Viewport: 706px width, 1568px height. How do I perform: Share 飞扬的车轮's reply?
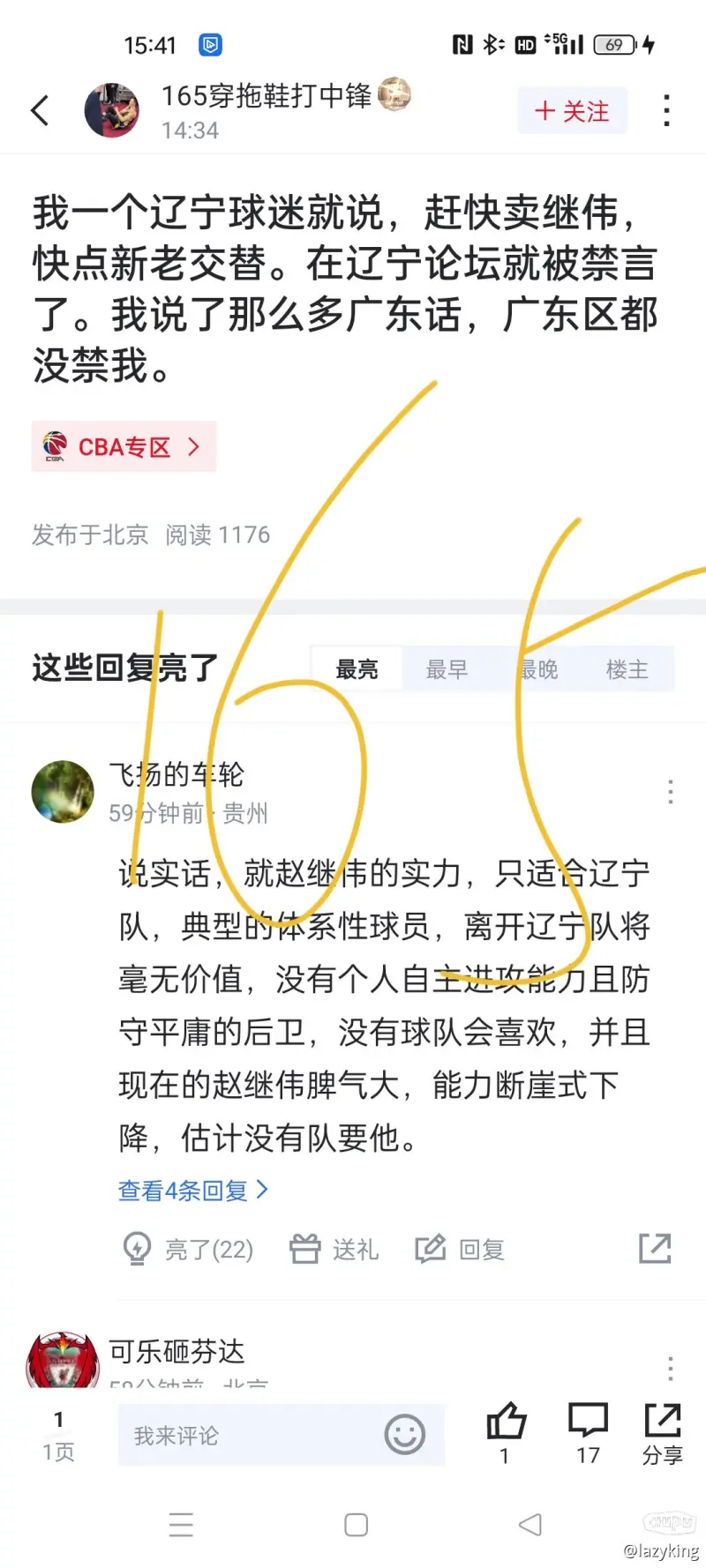[655, 1248]
